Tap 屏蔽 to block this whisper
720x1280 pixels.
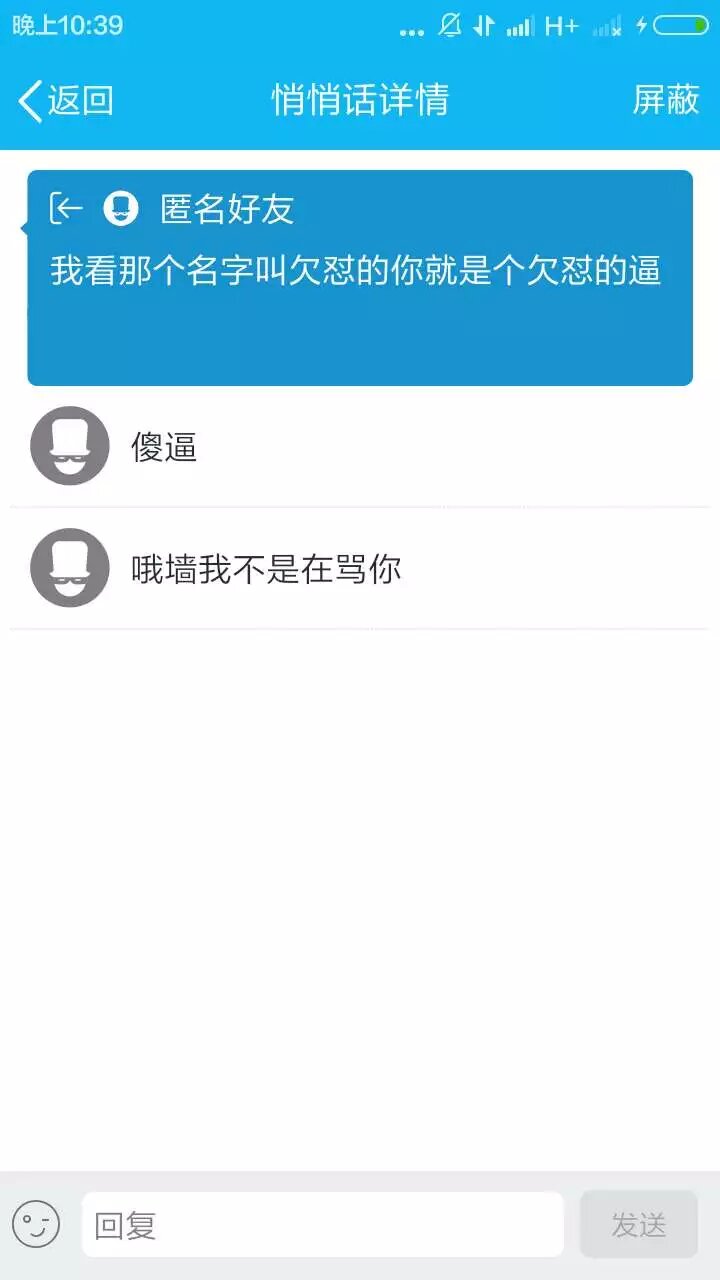tap(665, 100)
